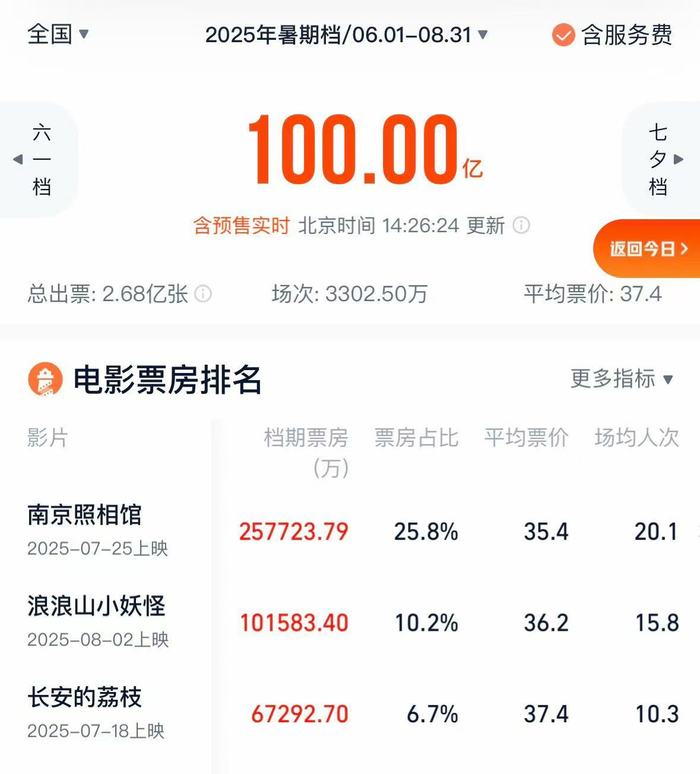Open the 全国 region dropdown
This screenshot has width=700, height=774.
pos(58,34)
